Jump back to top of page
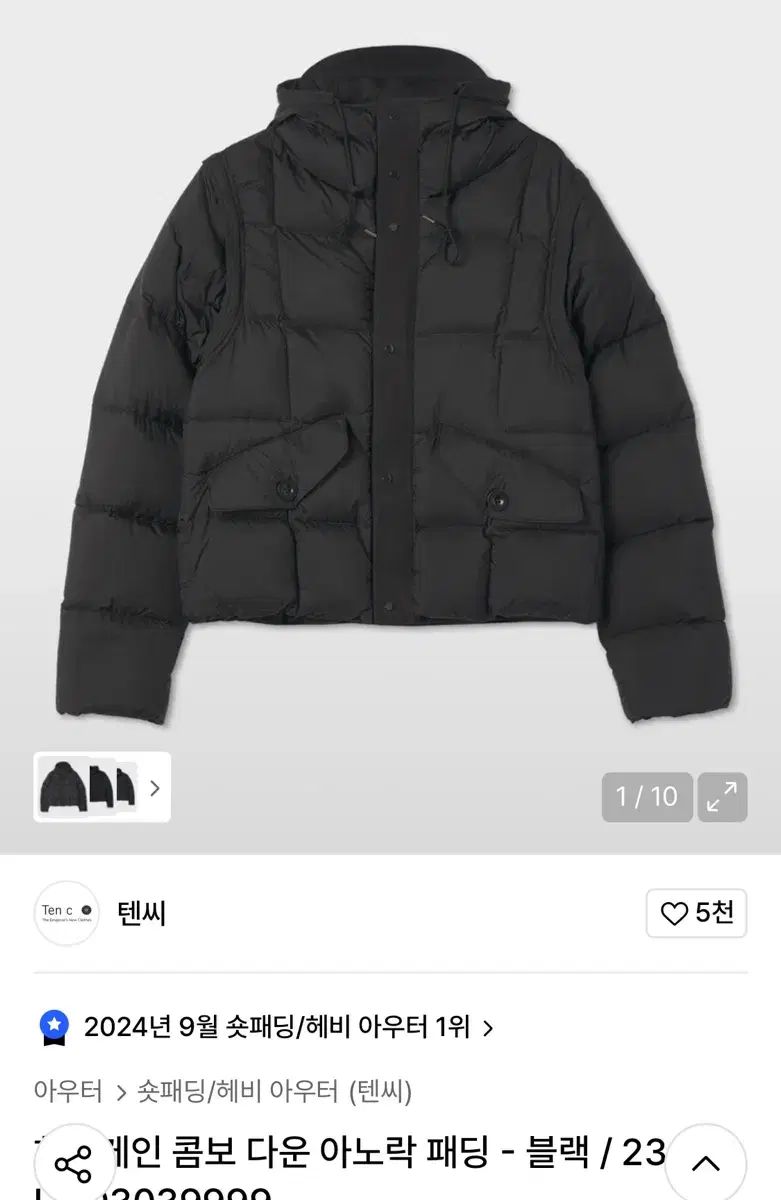This screenshot has height=1200, width=781. pyautogui.click(x=706, y=1163)
